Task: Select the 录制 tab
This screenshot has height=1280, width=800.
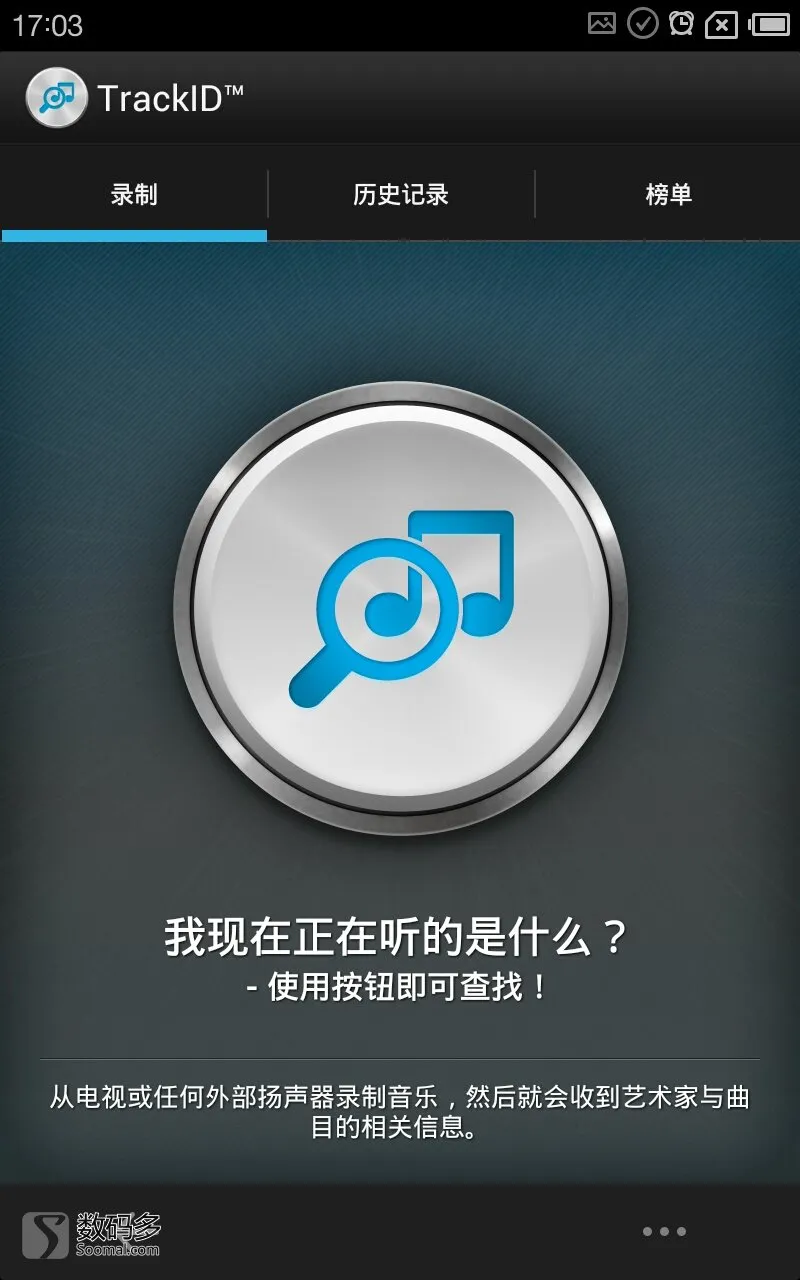Action: coord(134,194)
